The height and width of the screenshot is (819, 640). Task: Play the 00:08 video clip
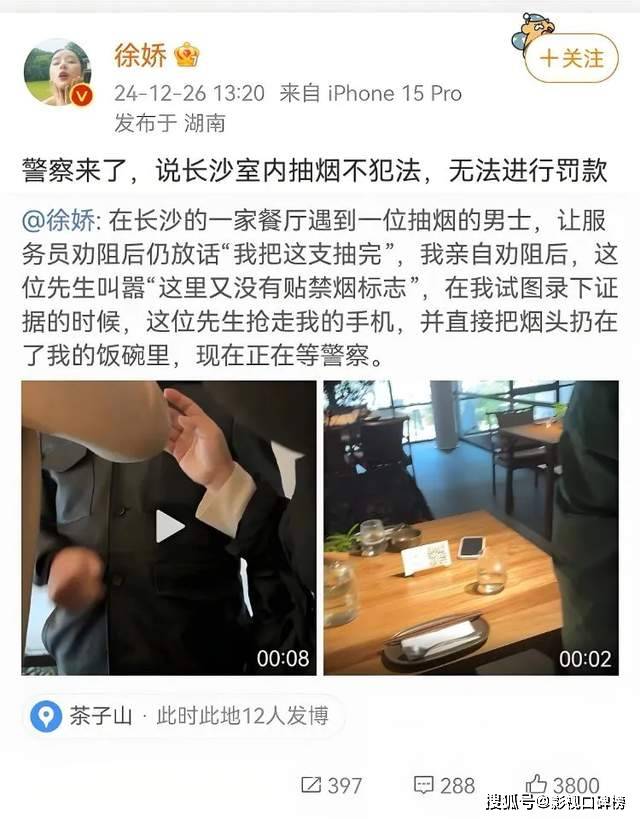(169, 526)
